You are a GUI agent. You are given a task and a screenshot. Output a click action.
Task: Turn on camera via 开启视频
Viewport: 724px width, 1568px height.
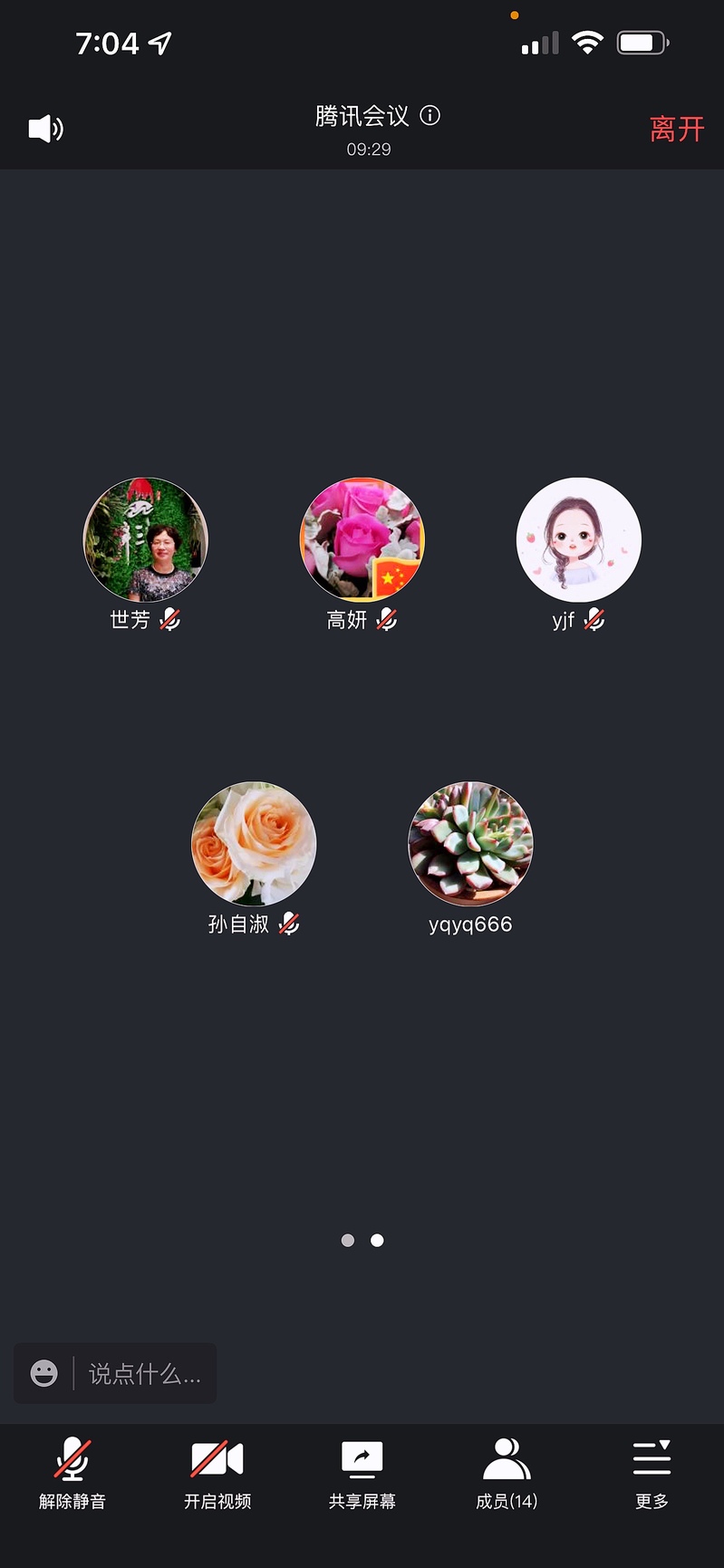pyautogui.click(x=217, y=1473)
